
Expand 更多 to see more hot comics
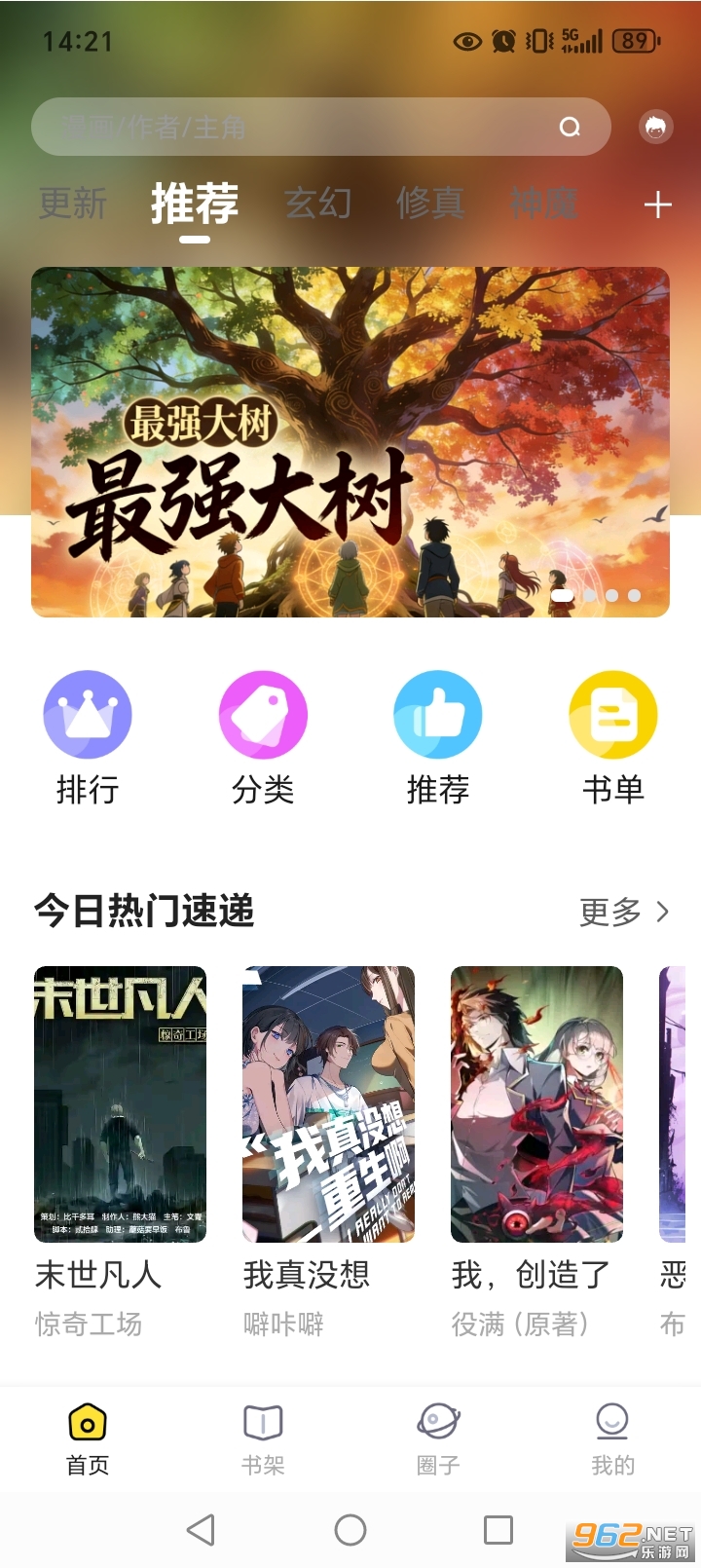[x=611, y=913]
